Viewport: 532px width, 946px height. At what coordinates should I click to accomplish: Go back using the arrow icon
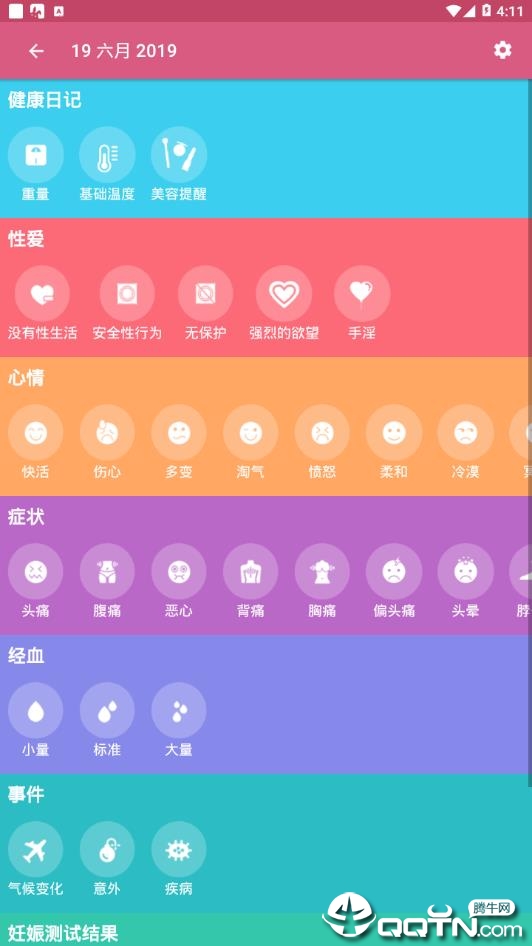(36, 51)
